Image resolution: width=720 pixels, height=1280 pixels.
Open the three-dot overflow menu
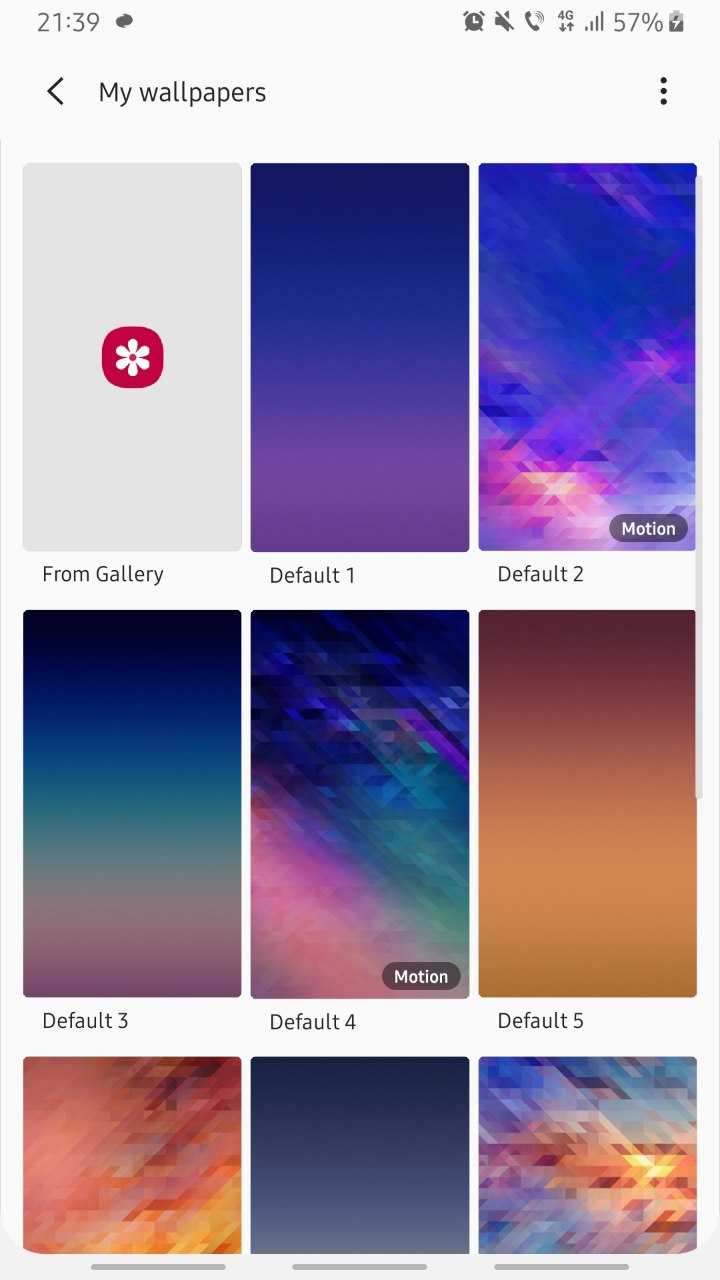click(x=663, y=92)
